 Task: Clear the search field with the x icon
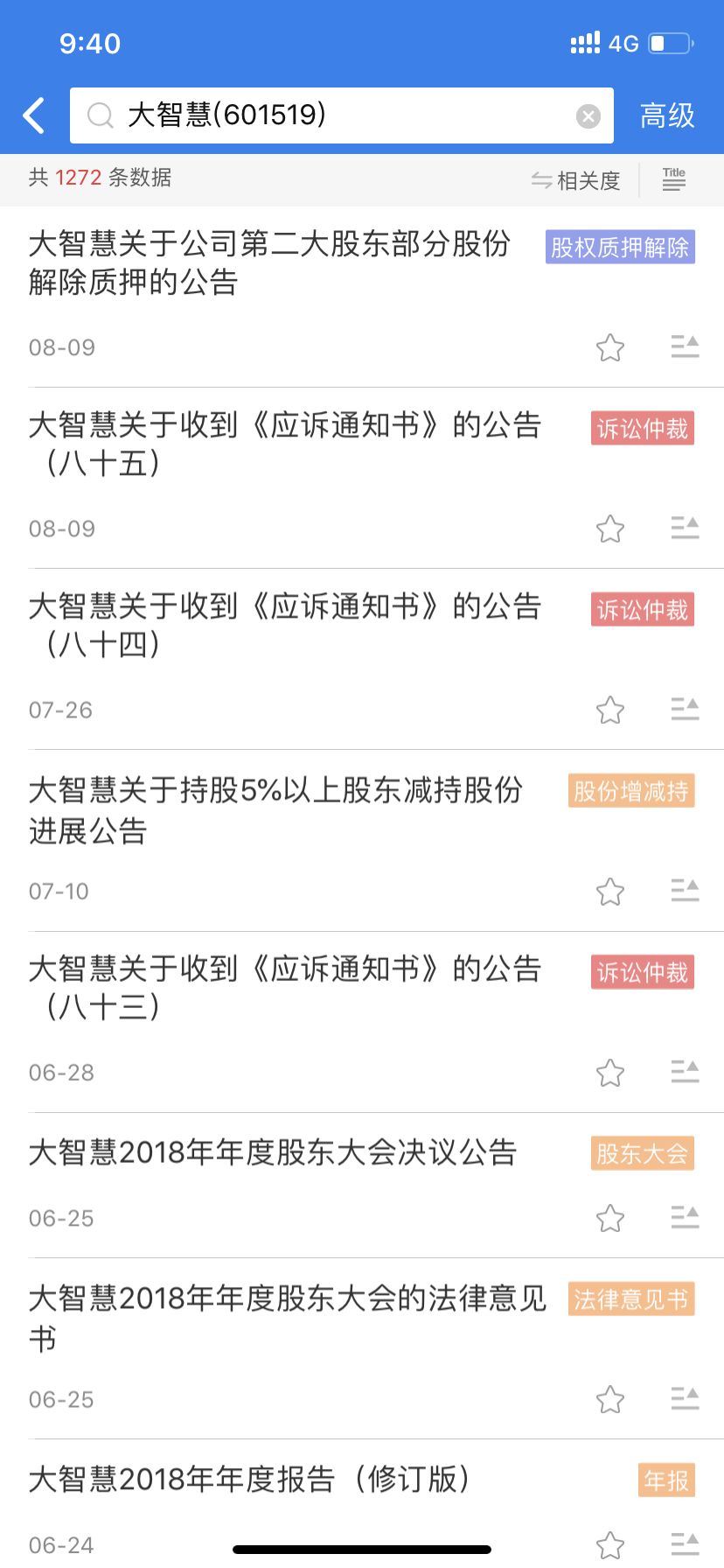pyautogui.click(x=588, y=115)
